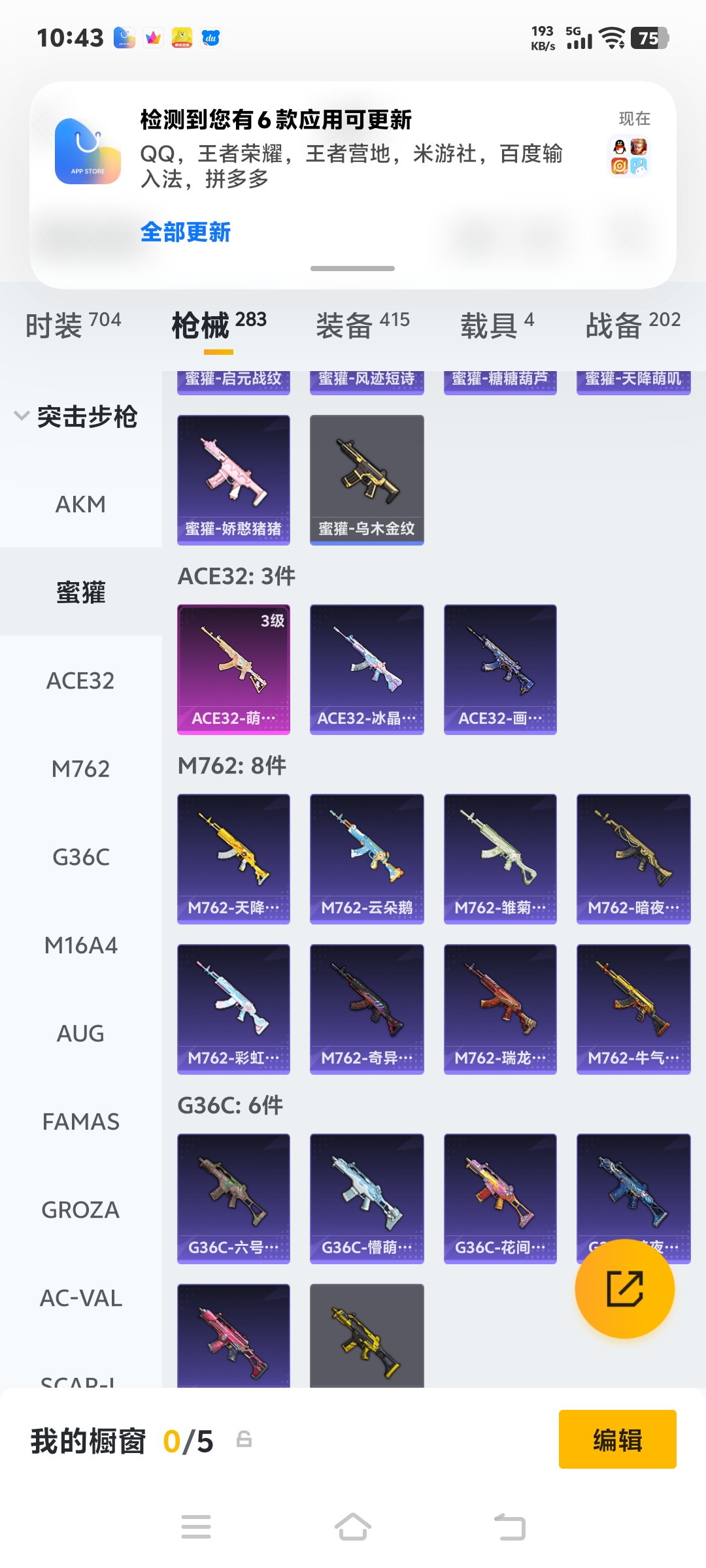
Task: View the M762-瑞龙 skin card
Action: point(500,1009)
